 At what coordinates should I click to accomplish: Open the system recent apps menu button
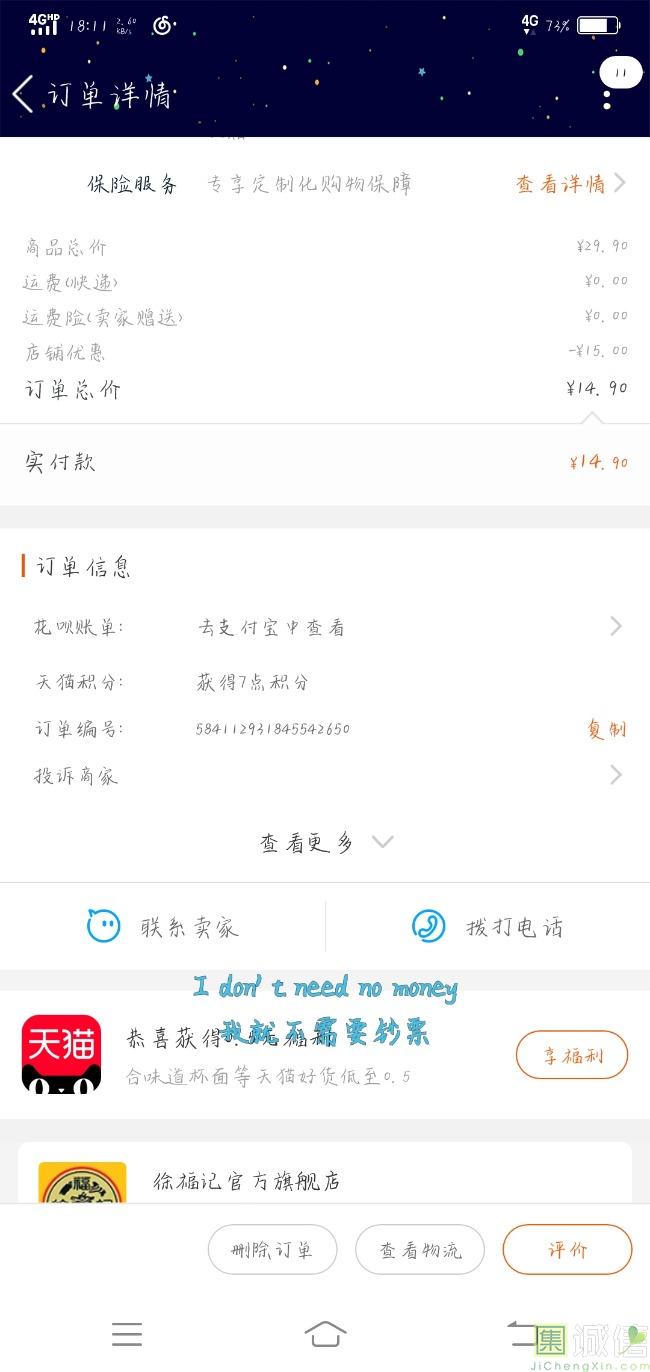pyautogui.click(x=127, y=1334)
